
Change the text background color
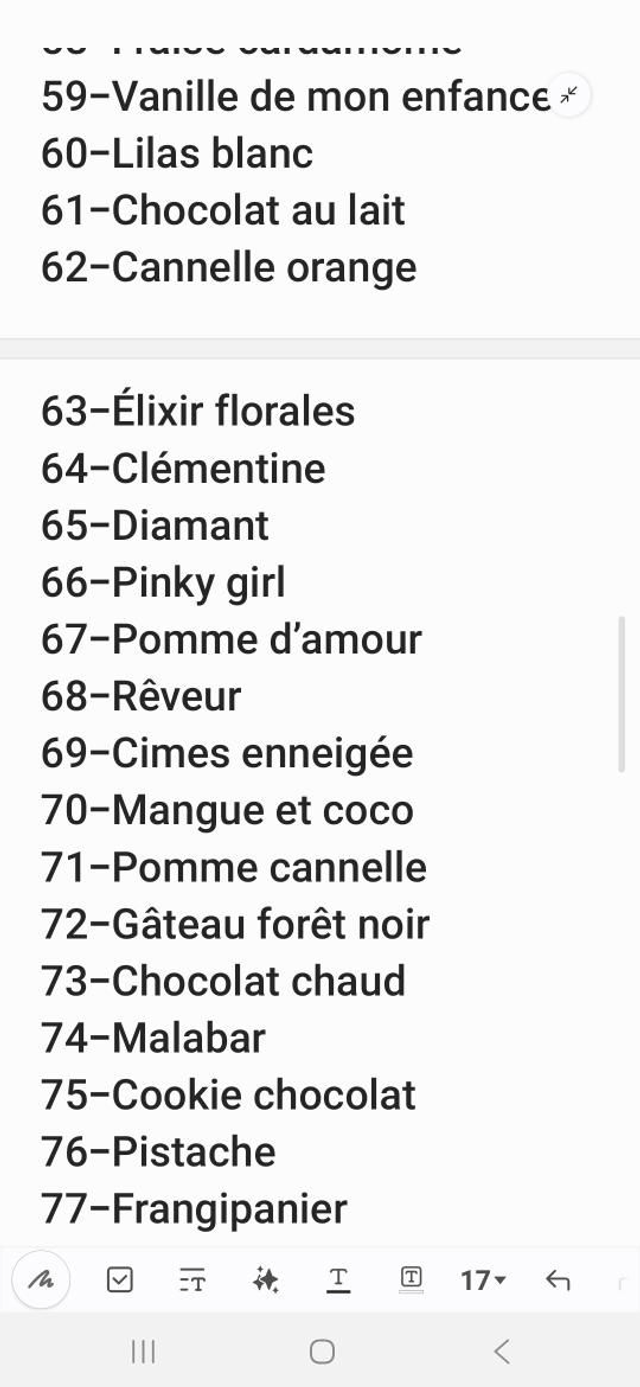coord(411,1279)
